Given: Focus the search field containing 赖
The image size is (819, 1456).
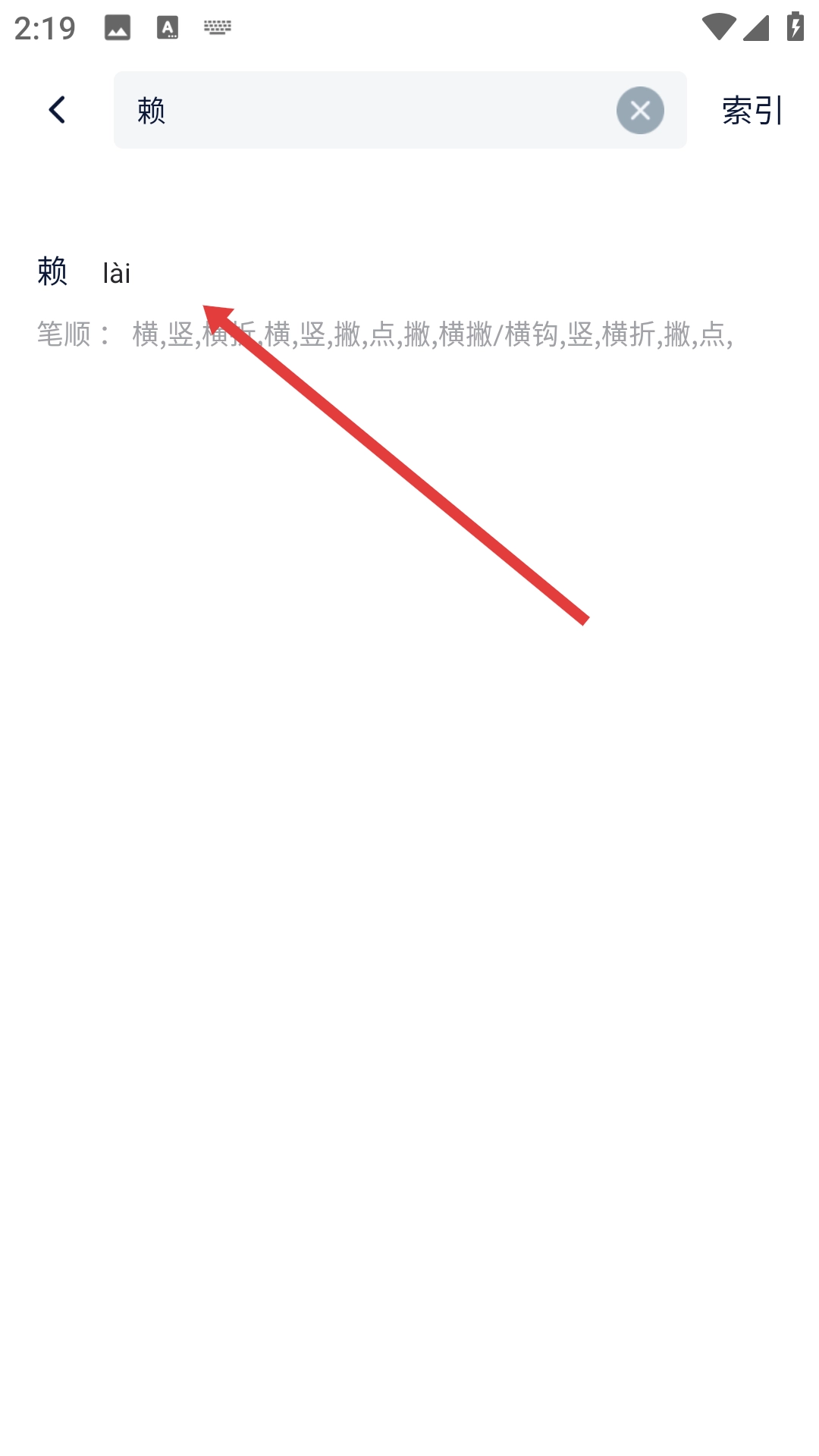Looking at the screenshot, I should click(364, 111).
